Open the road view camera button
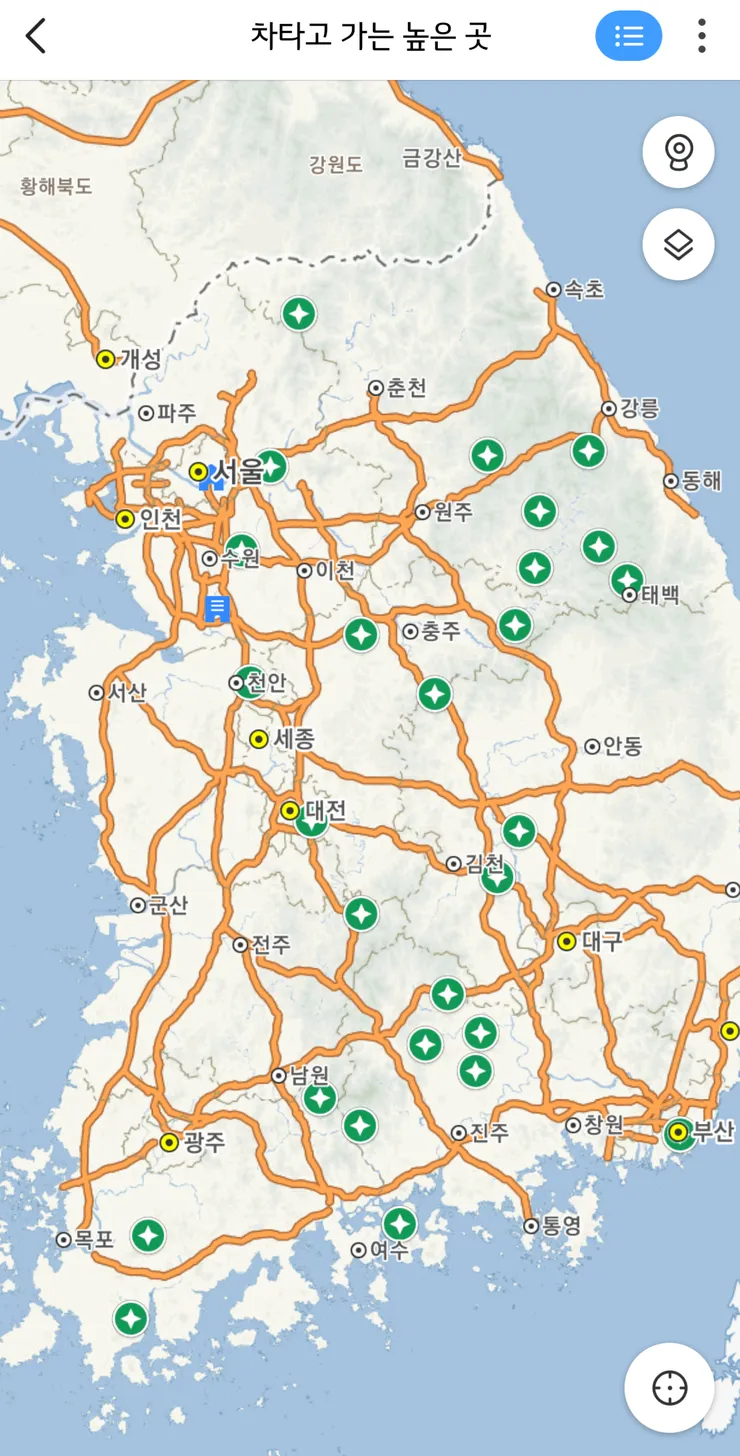The height and width of the screenshot is (1456, 740). [678, 153]
